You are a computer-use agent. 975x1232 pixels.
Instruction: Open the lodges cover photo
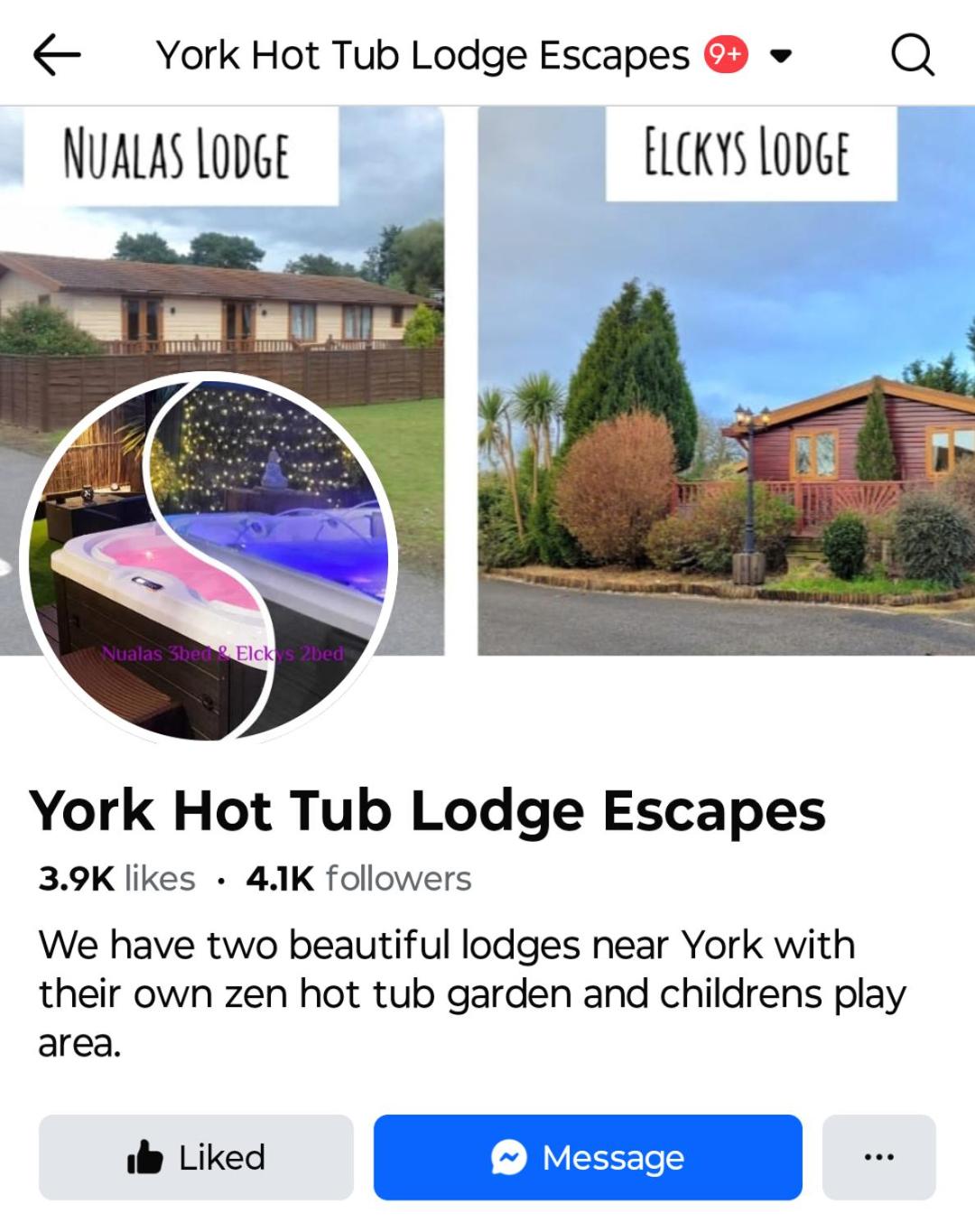pyautogui.click(x=722, y=379)
